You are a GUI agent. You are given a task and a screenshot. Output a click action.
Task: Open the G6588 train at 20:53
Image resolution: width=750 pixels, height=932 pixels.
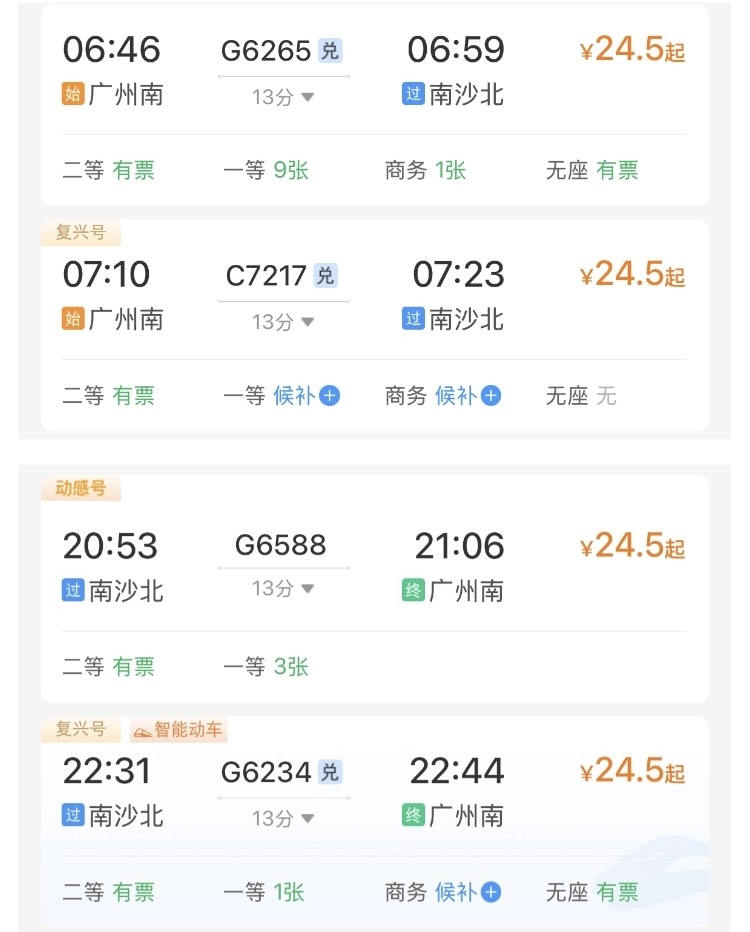point(281,546)
